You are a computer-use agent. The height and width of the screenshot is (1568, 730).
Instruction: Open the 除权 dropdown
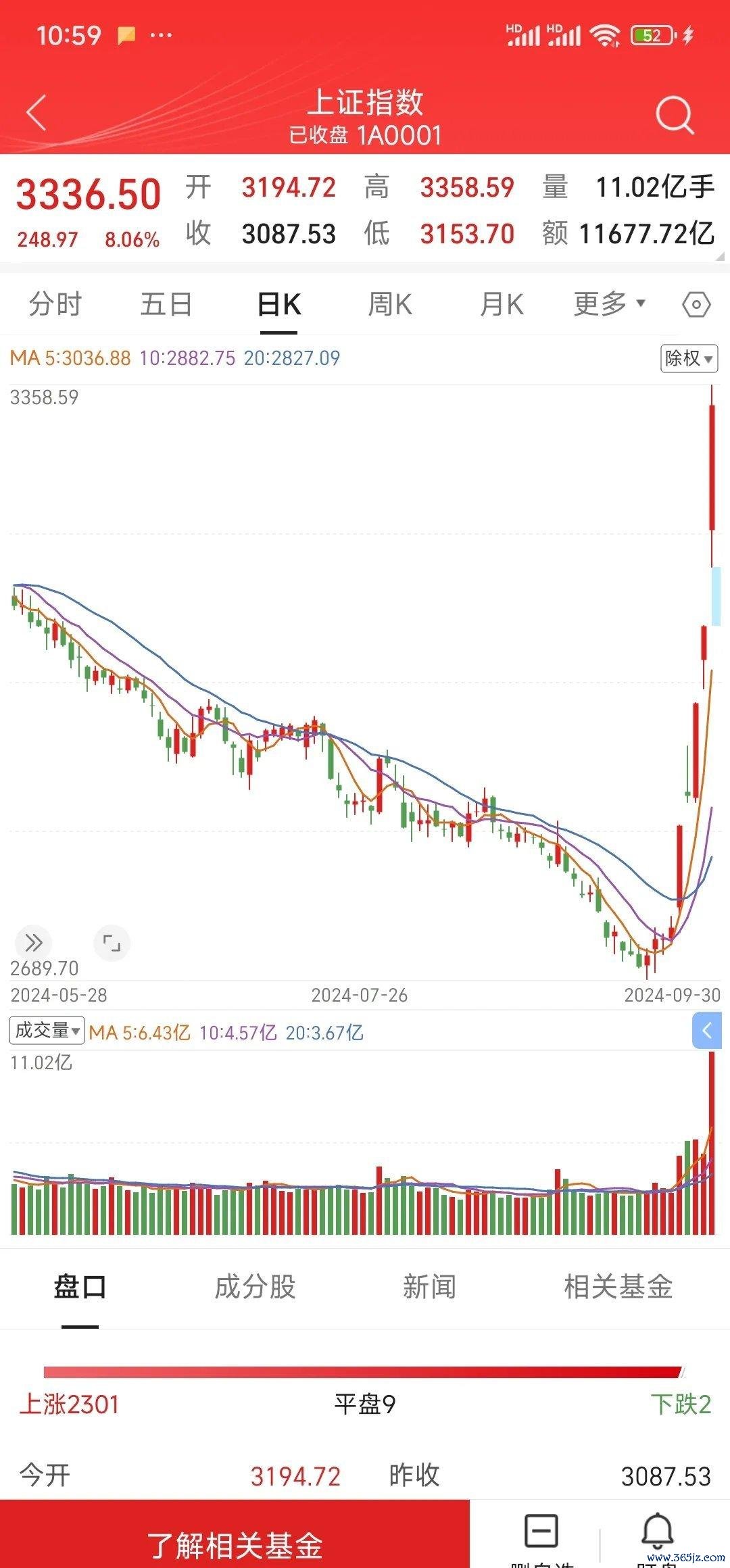[x=689, y=358]
